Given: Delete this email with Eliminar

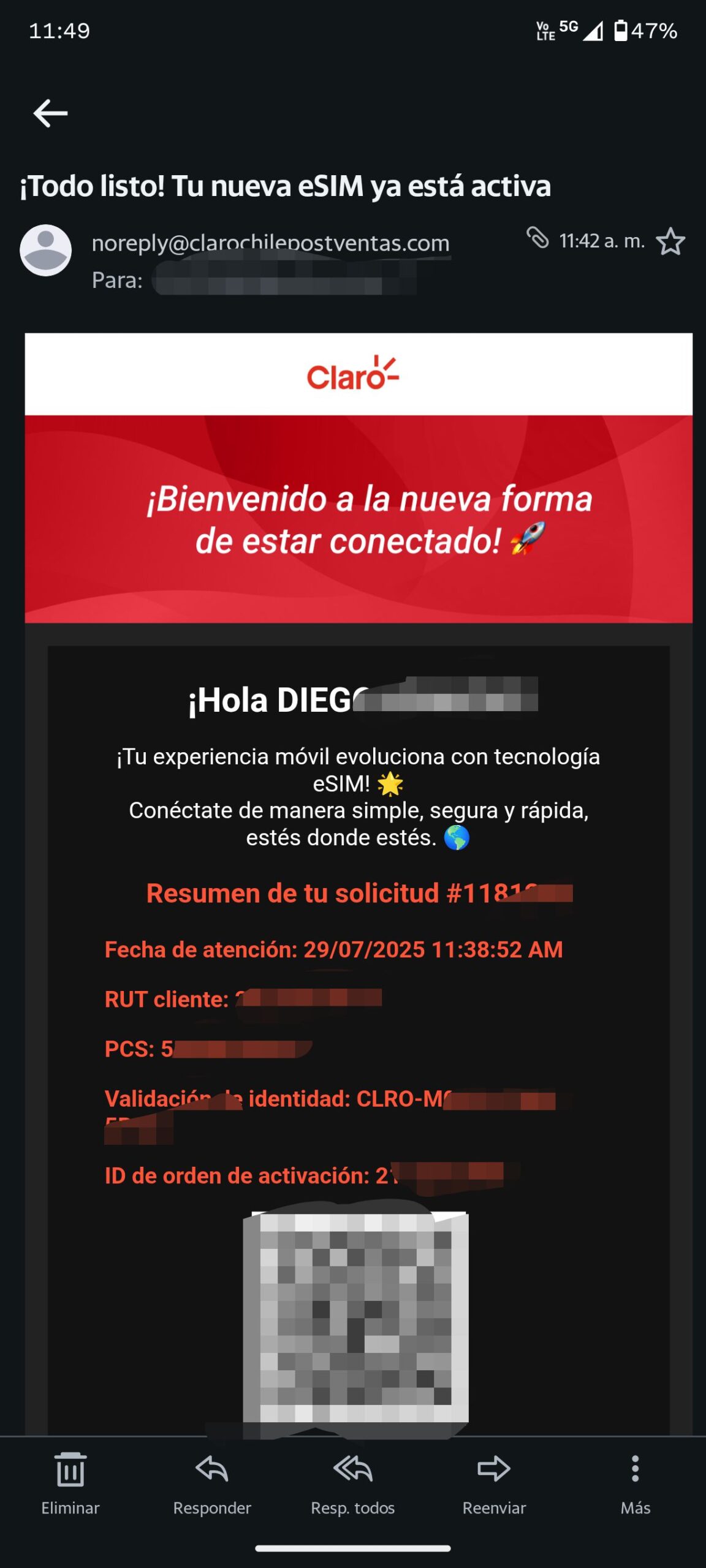Looking at the screenshot, I should coord(70,1483).
